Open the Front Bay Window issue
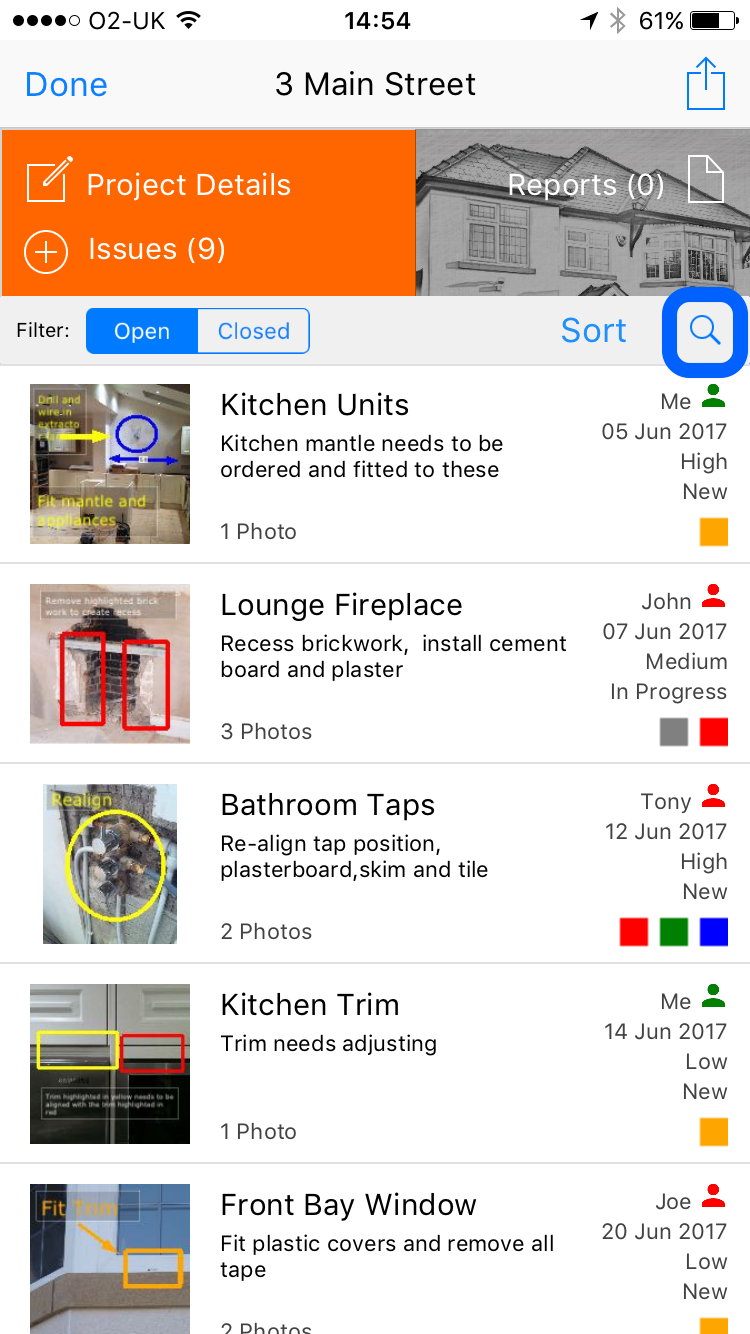750x1334 pixels. (x=375, y=1249)
